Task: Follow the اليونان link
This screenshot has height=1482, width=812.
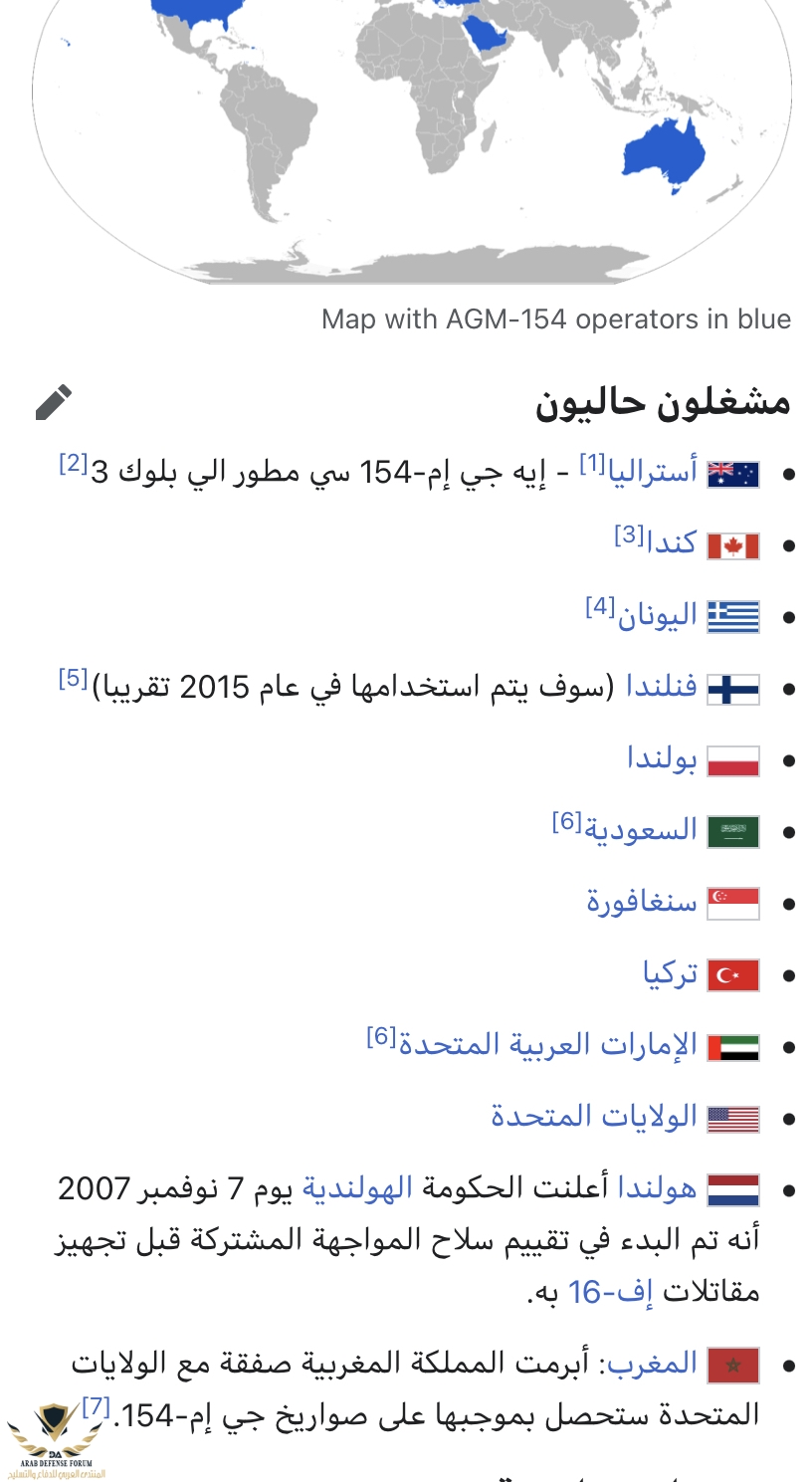Action: (657, 616)
